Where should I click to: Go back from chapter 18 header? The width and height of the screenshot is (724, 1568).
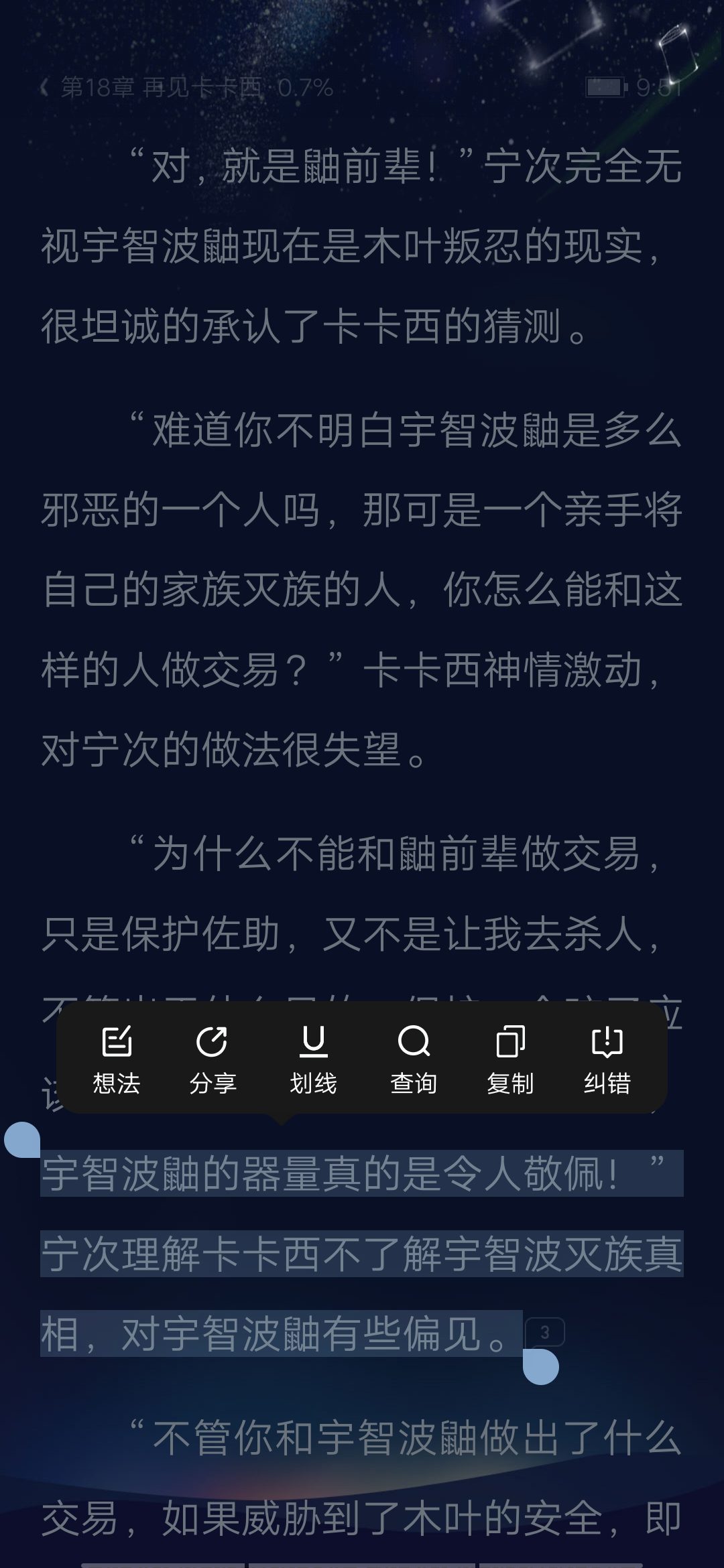click(x=46, y=88)
